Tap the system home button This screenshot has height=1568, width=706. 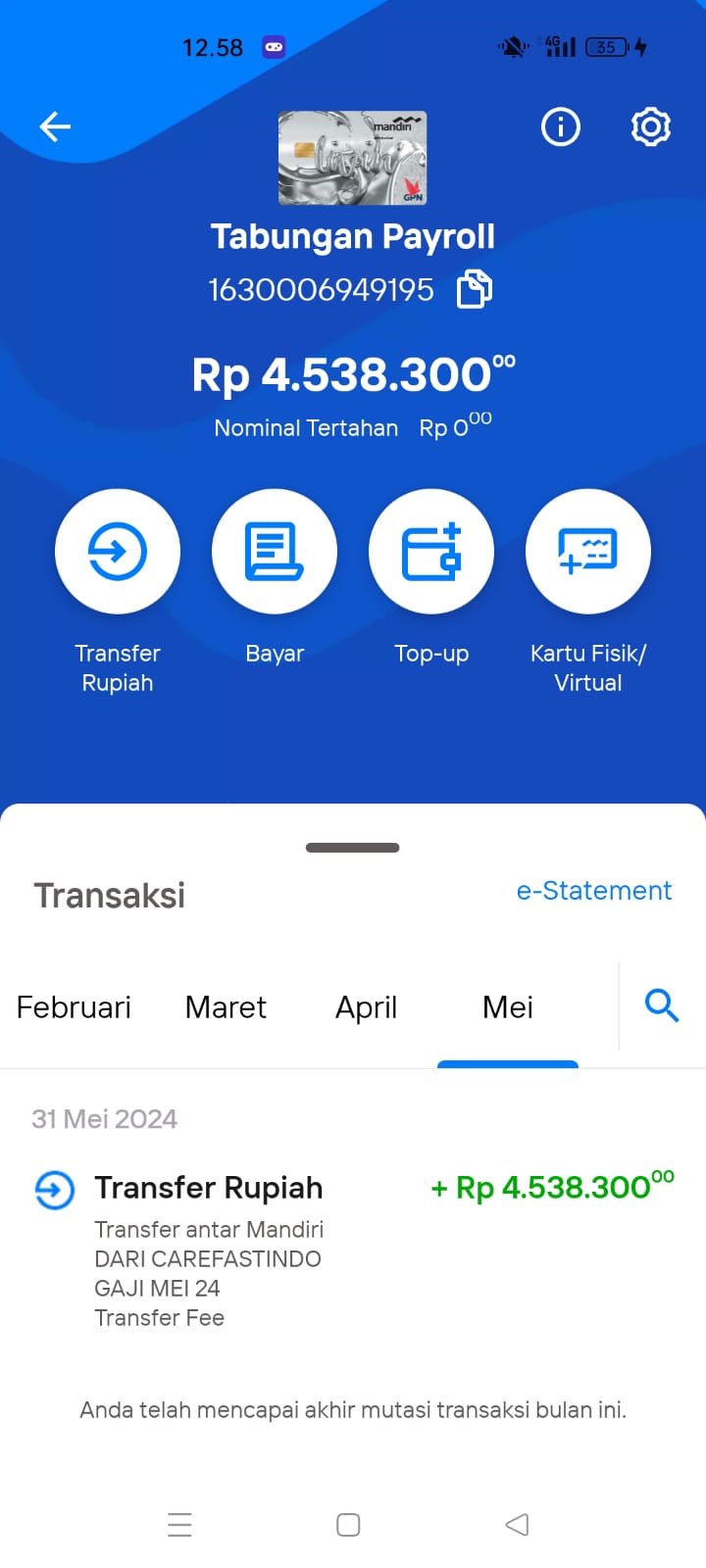[348, 1525]
